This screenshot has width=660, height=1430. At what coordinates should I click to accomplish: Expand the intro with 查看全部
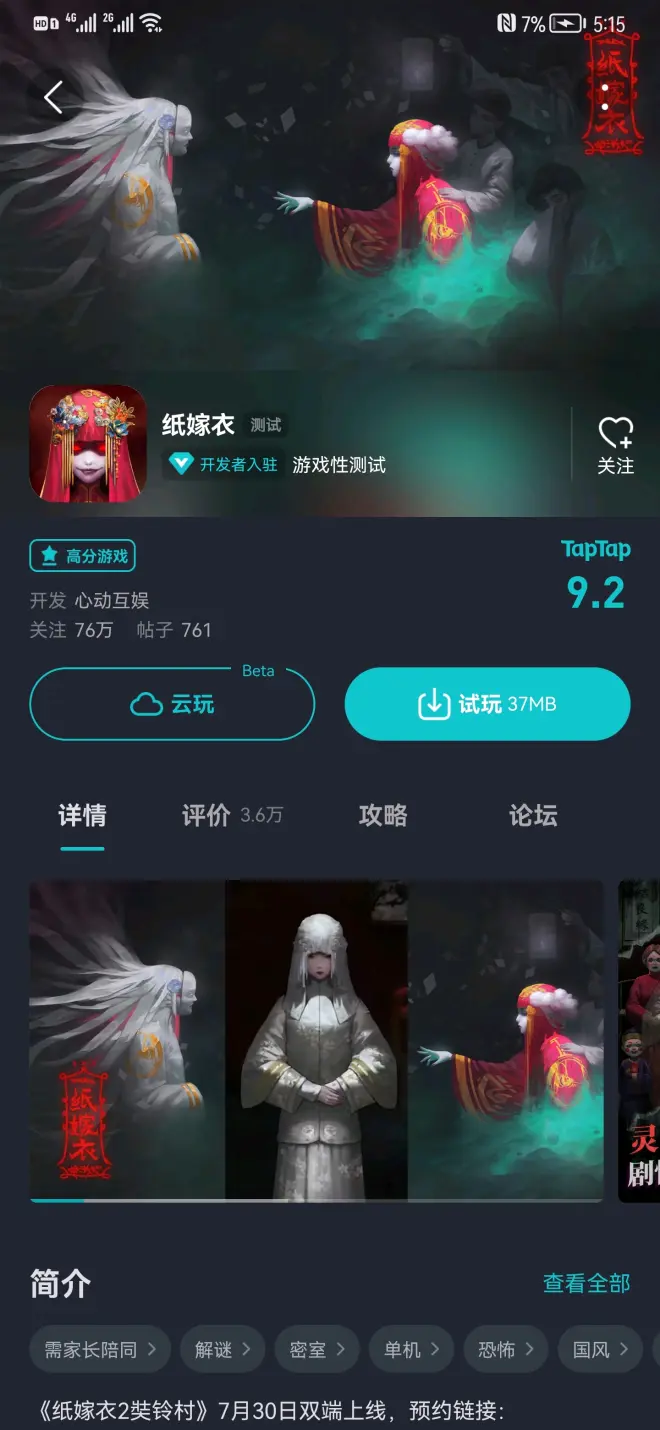[x=586, y=1283]
